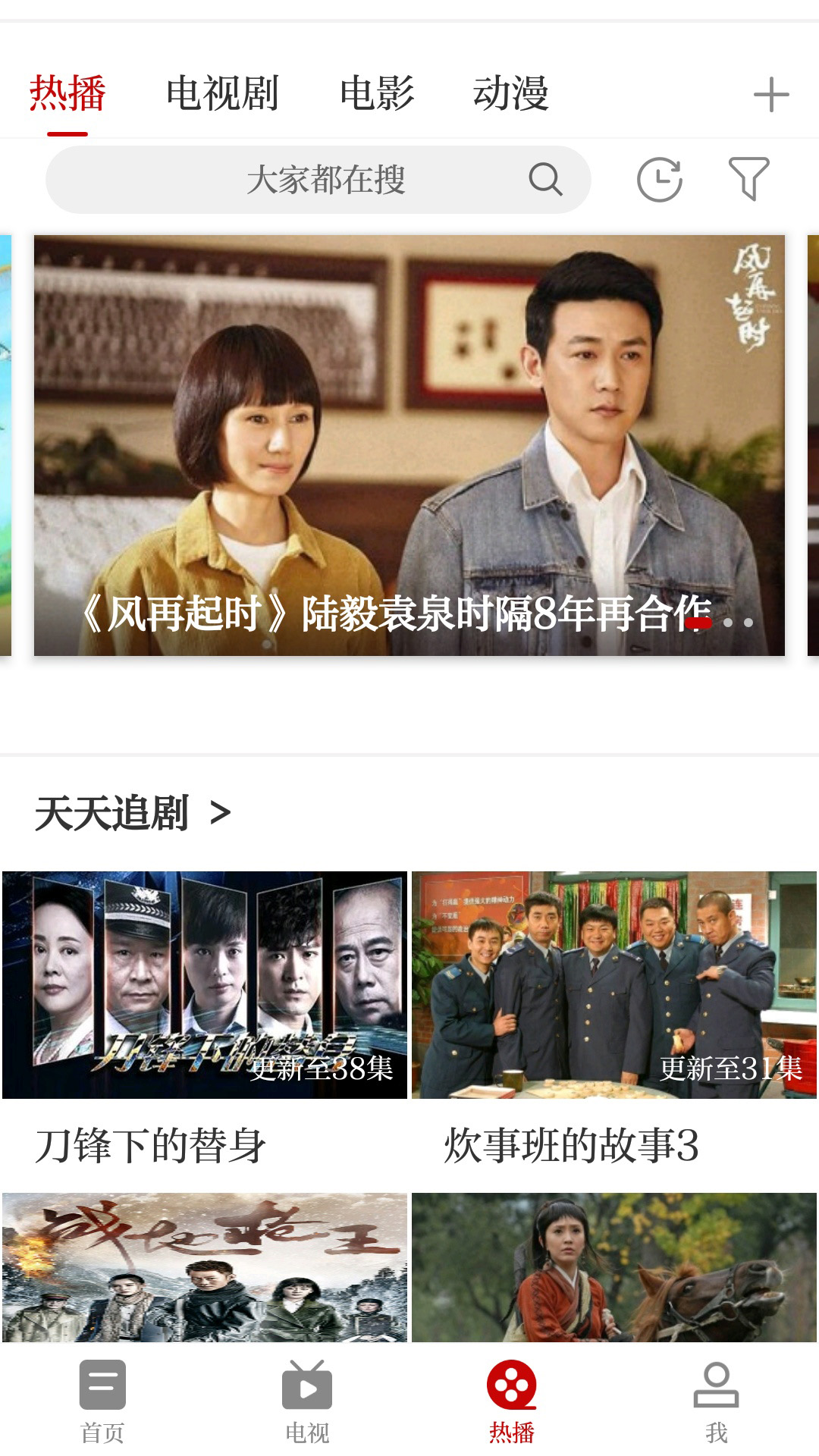View watch history via the clock icon
Image resolution: width=819 pixels, height=1456 pixels.
pyautogui.click(x=659, y=180)
